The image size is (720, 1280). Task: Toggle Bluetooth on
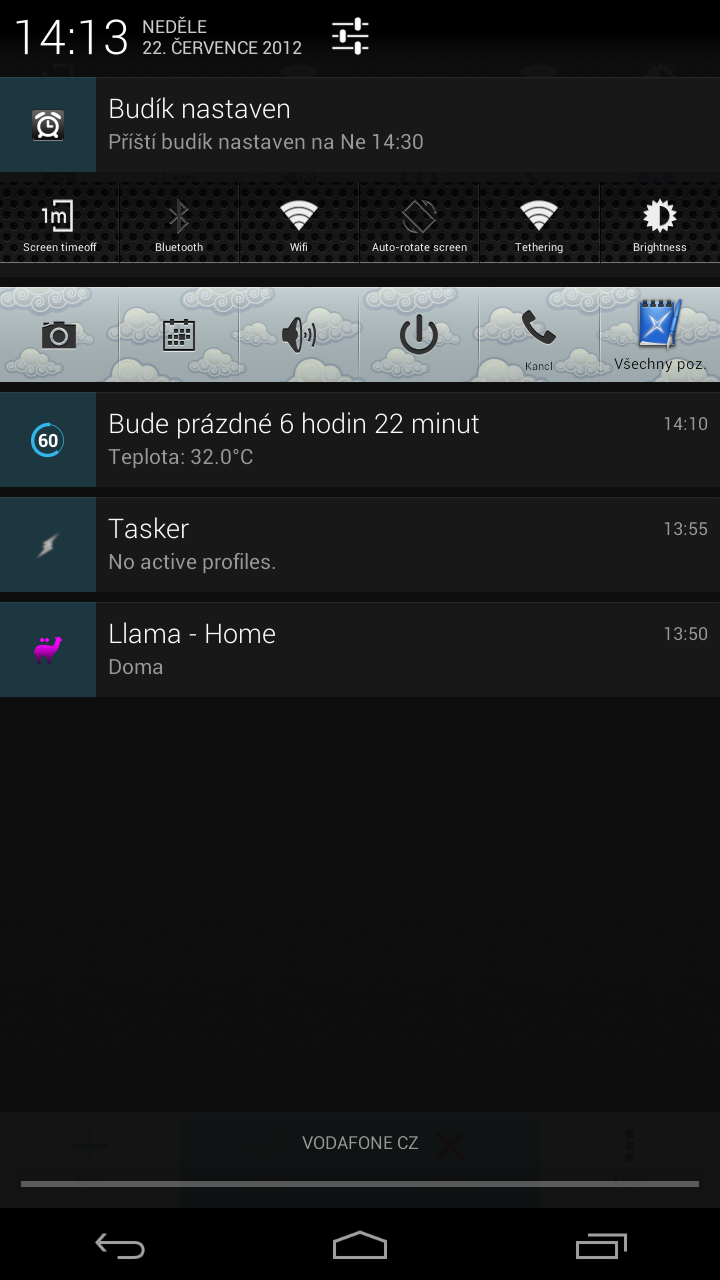(x=179, y=224)
